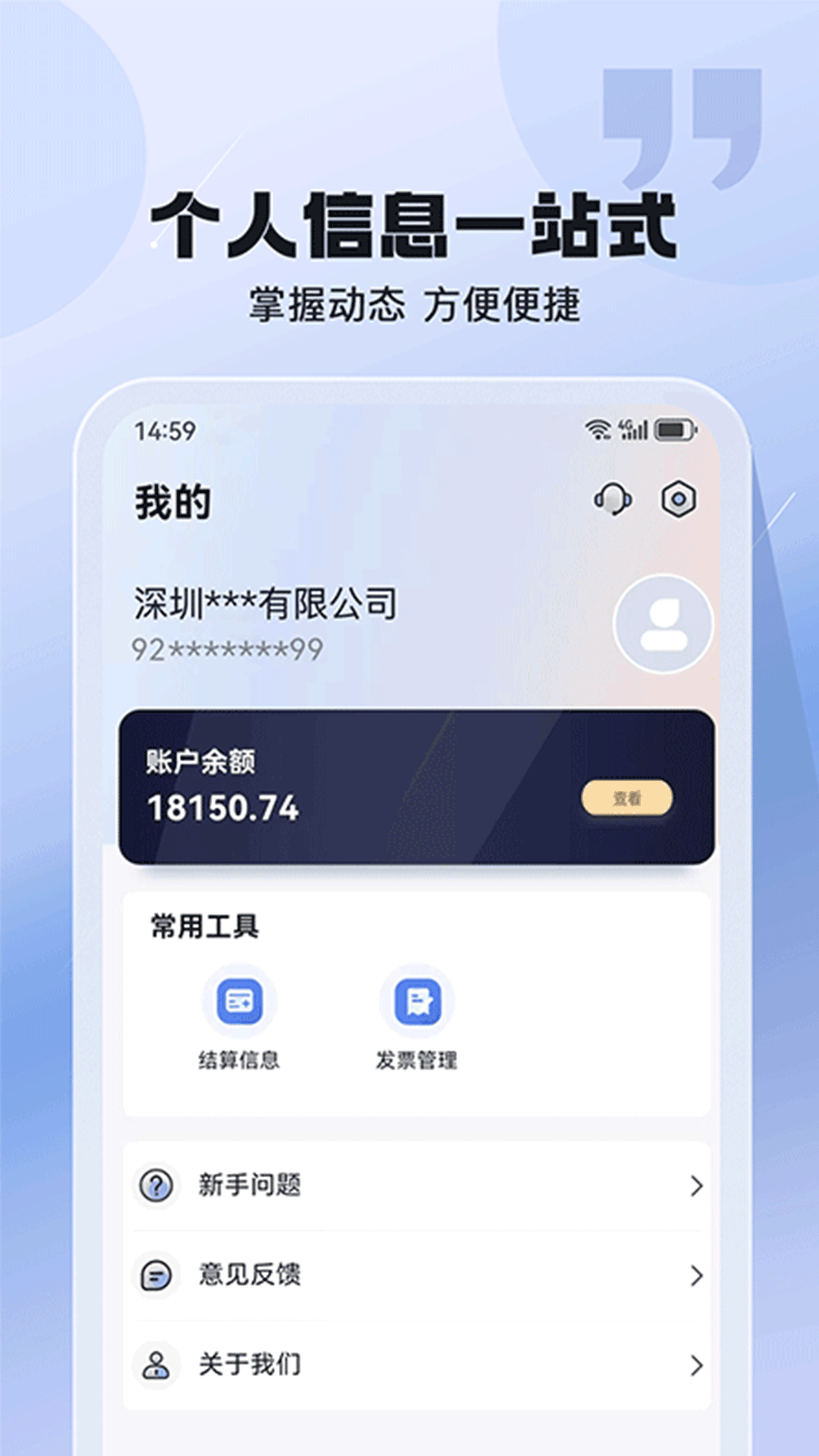The height and width of the screenshot is (1456, 819).
Task: Tap the yellow 查看 button
Action: click(x=626, y=797)
